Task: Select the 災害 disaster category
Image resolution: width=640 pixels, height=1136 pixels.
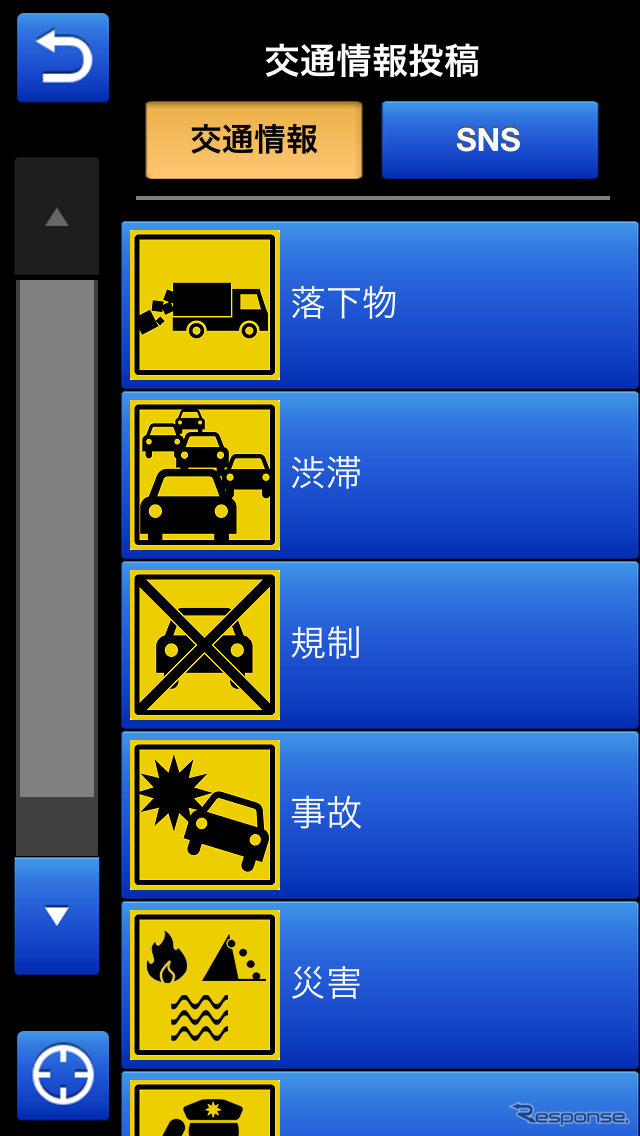Action: tap(380, 984)
